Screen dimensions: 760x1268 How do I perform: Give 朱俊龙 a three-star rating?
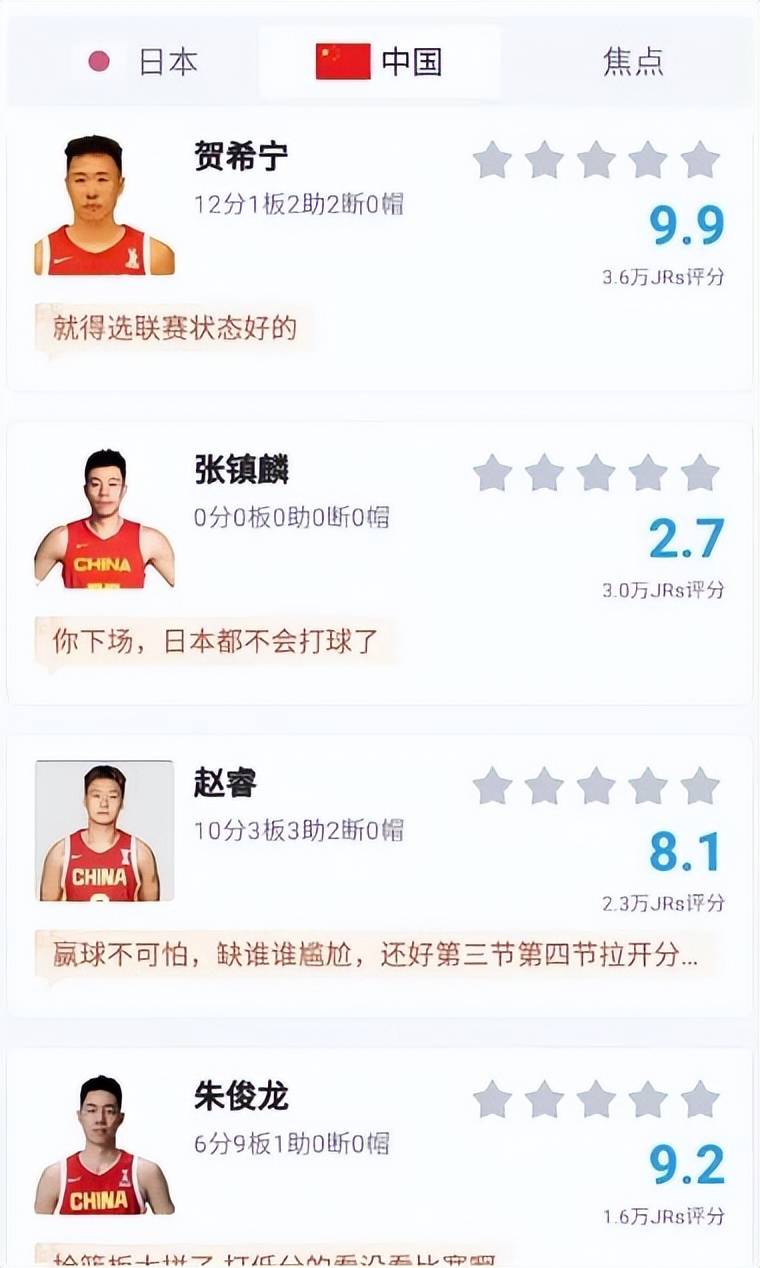[x=596, y=1099]
